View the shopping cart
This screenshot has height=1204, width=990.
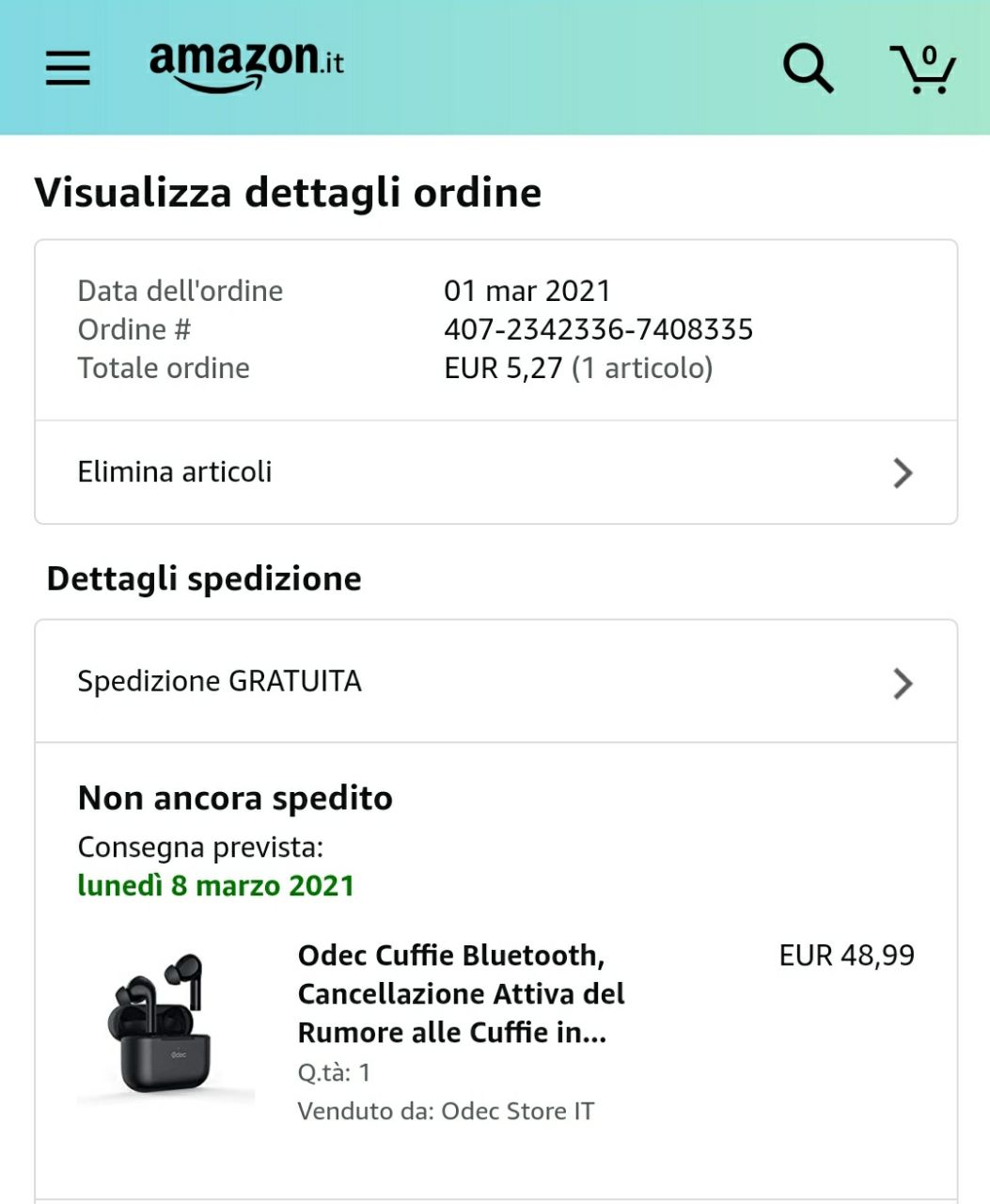point(922,68)
